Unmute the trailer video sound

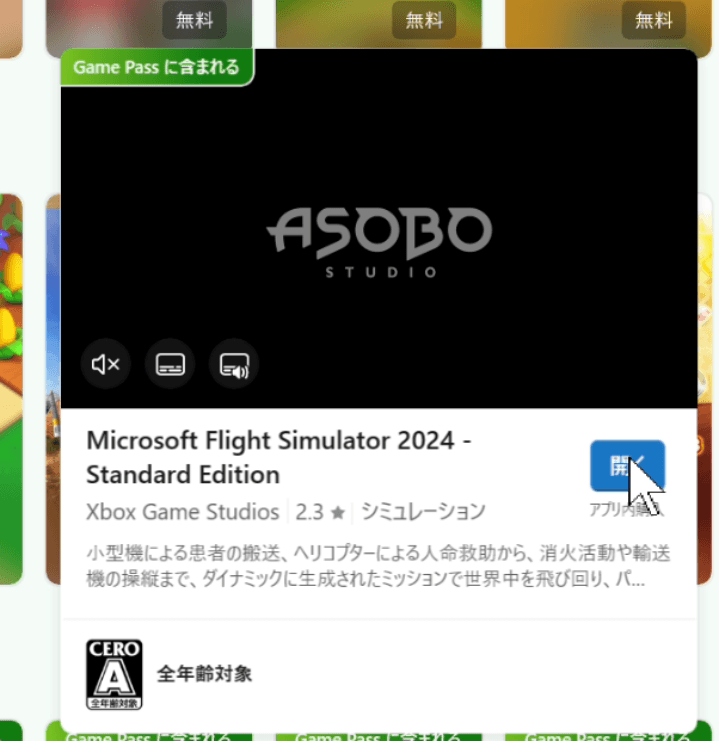tap(106, 364)
